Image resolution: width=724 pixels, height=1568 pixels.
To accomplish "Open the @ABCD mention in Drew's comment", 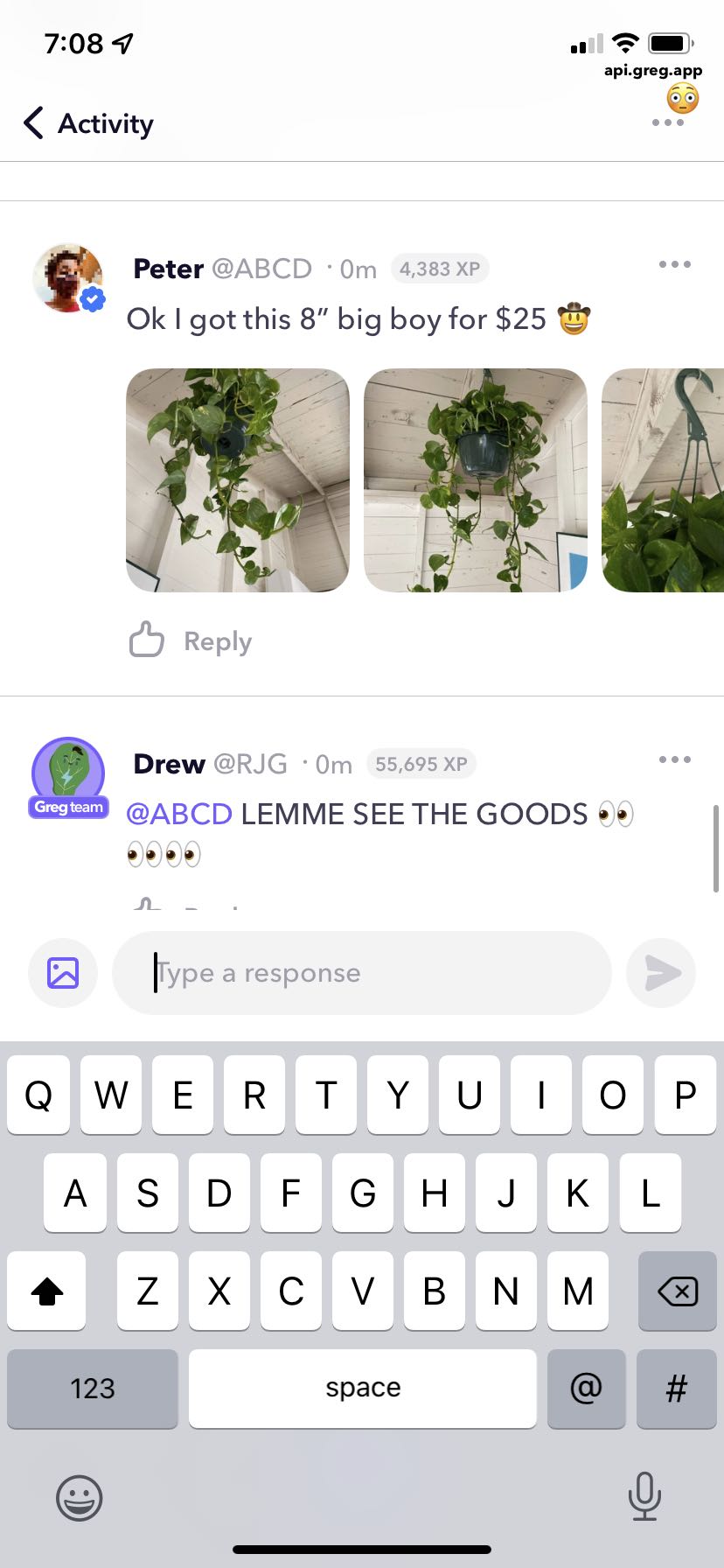I will [x=179, y=814].
